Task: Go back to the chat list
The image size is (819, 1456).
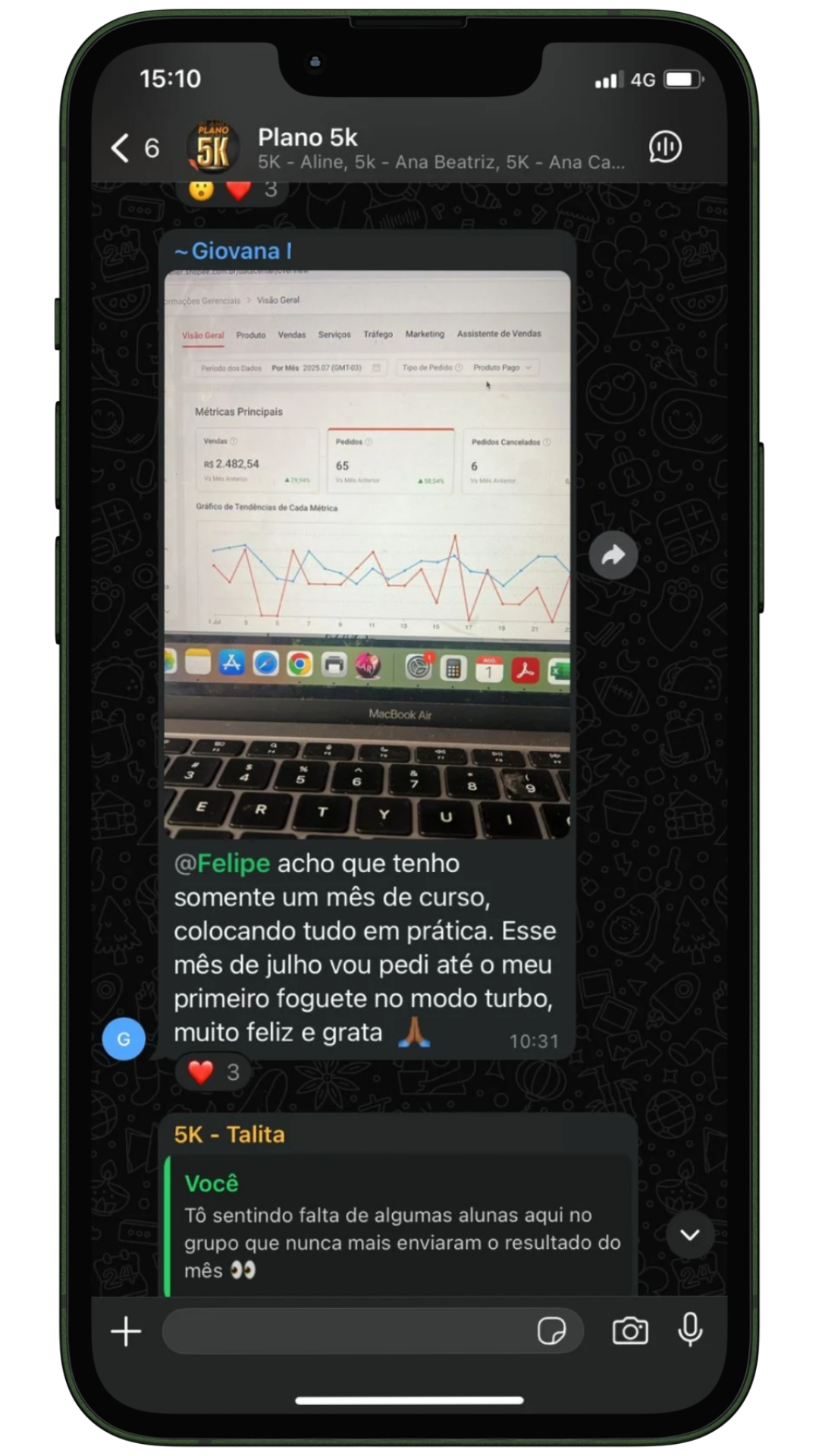Action: (x=135, y=148)
